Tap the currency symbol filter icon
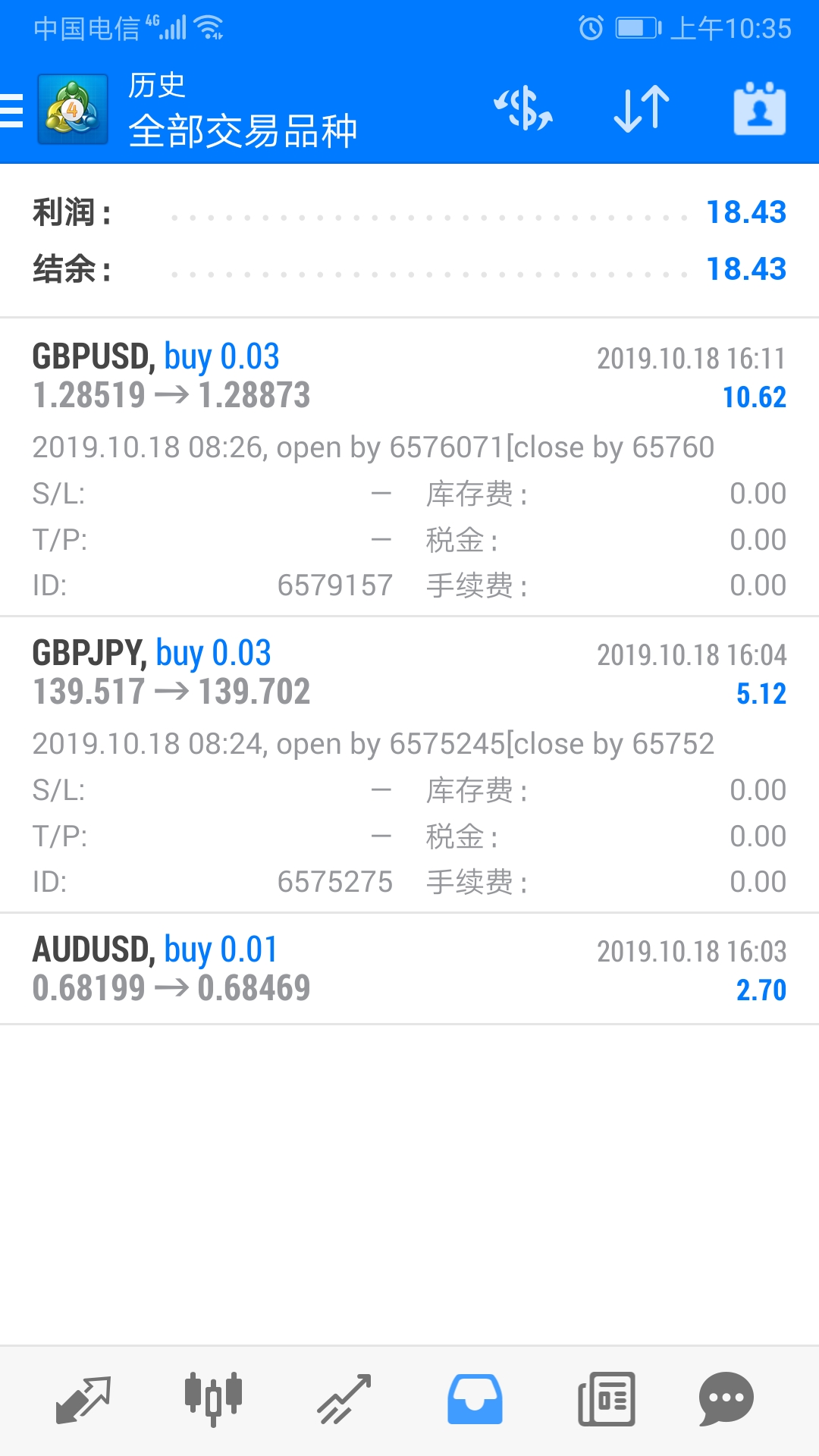This screenshot has width=819, height=1456. [523, 108]
